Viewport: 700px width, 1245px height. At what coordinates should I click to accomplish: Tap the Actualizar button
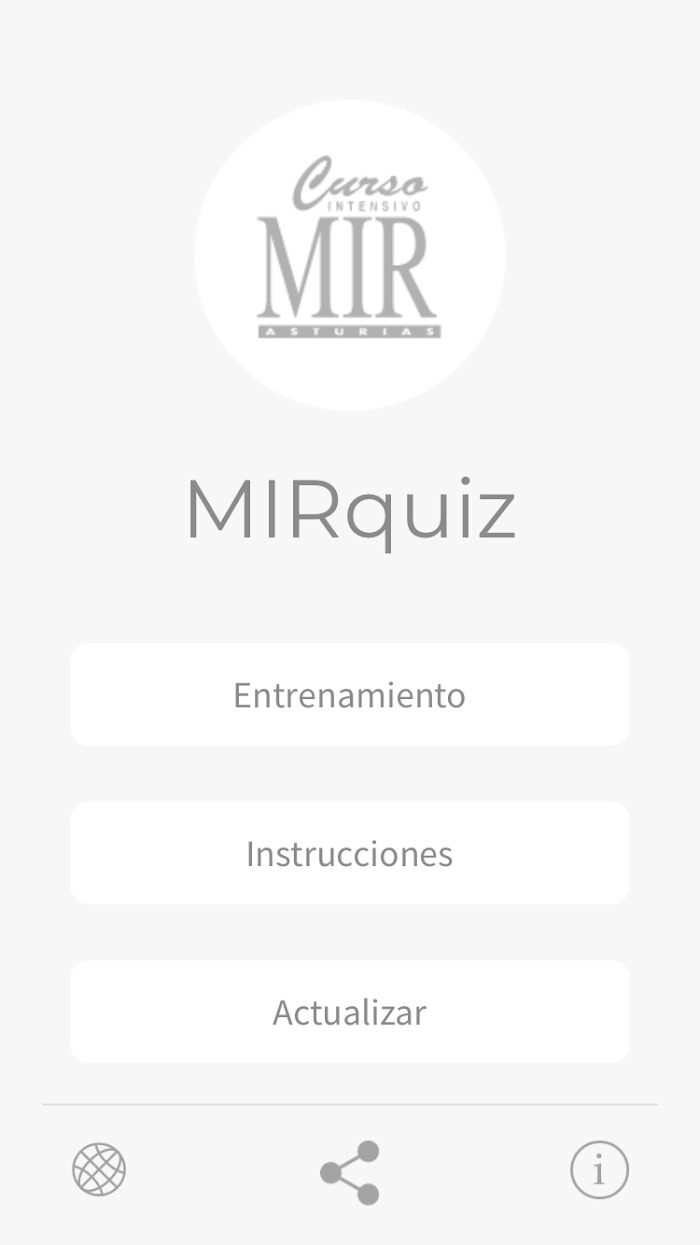click(x=350, y=1012)
